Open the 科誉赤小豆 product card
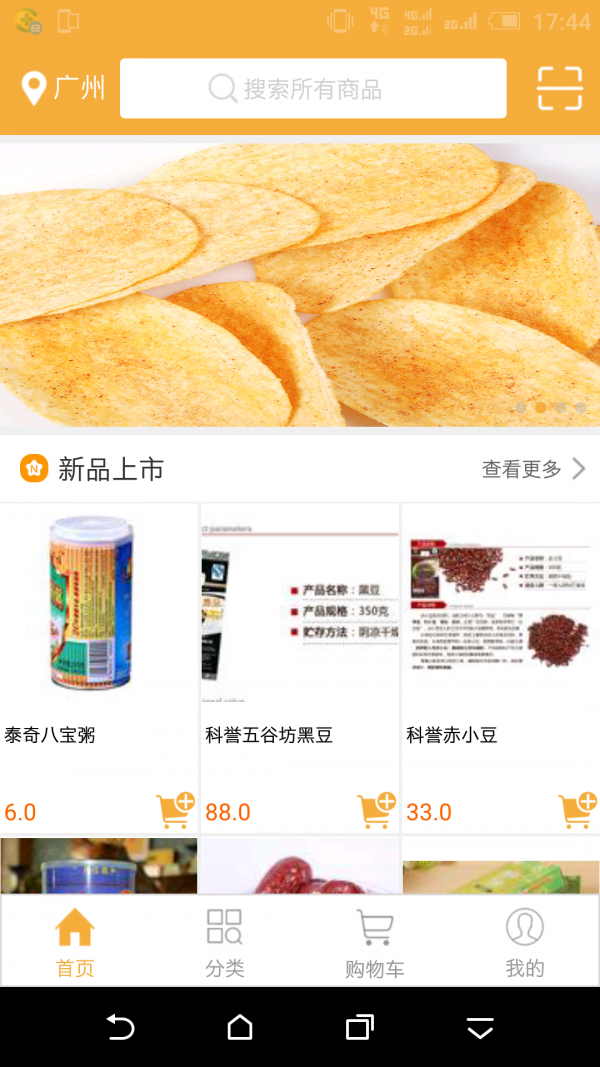Image resolution: width=600 pixels, height=1067 pixels. (500, 640)
